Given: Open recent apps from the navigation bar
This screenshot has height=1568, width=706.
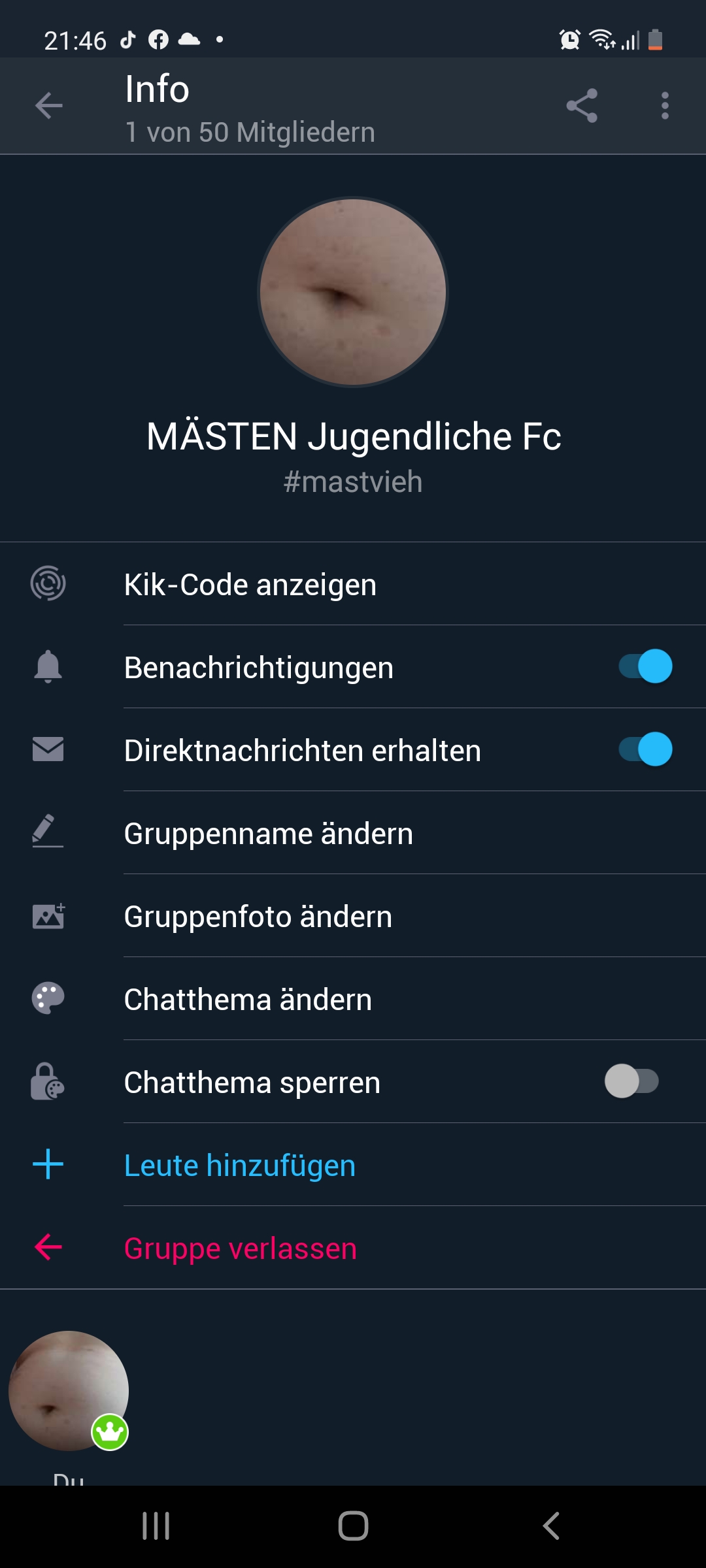Looking at the screenshot, I should tap(156, 1526).
